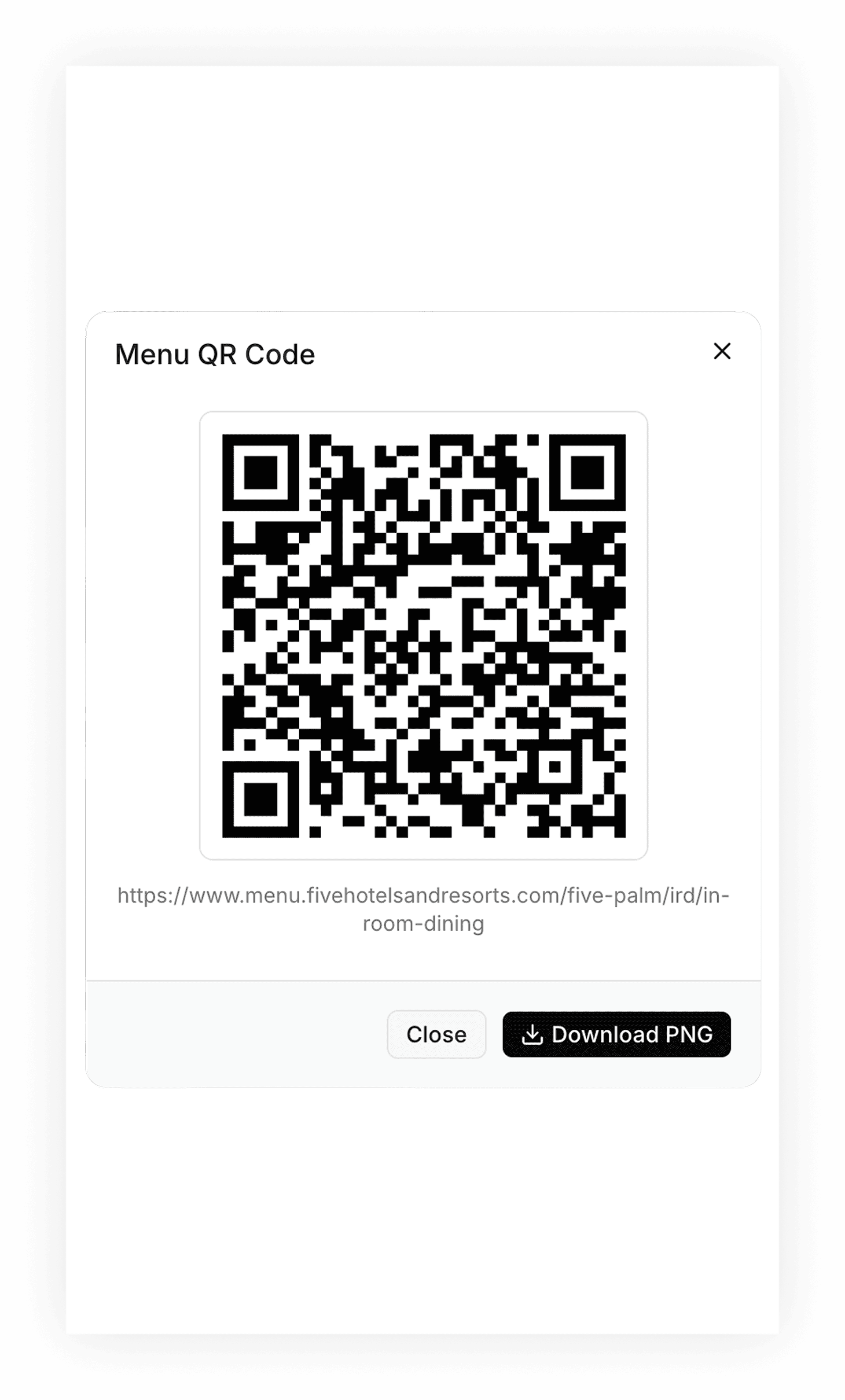
Task: Download the QR code as PNG
Action: click(x=616, y=1035)
